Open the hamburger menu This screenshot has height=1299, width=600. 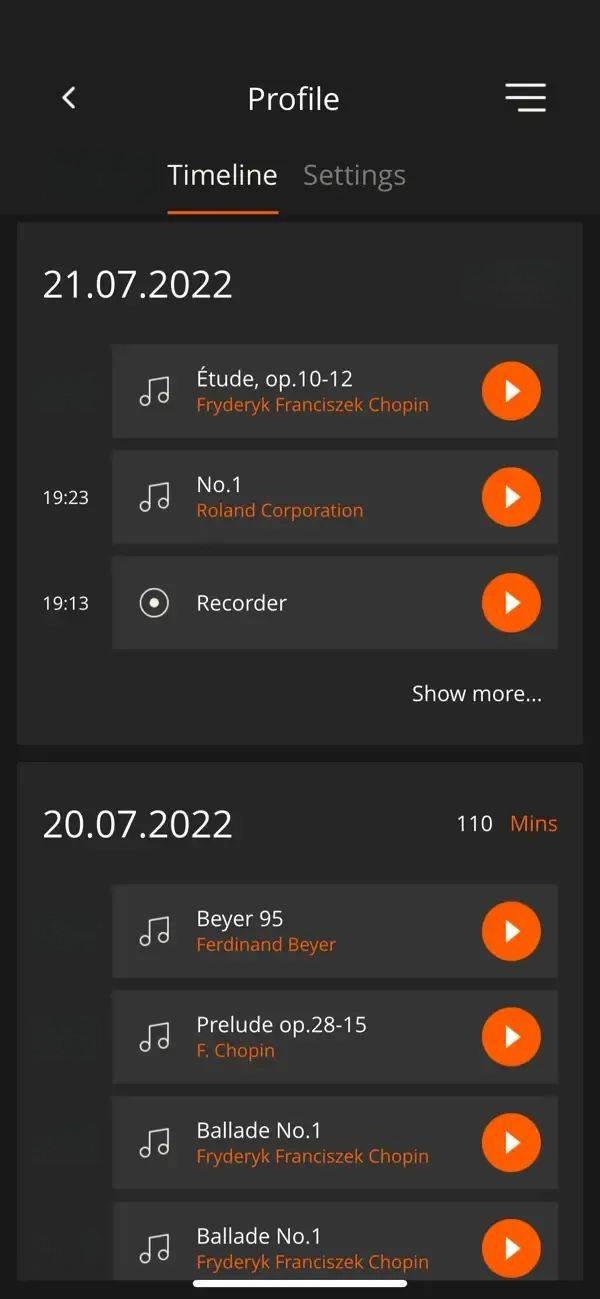coord(525,98)
